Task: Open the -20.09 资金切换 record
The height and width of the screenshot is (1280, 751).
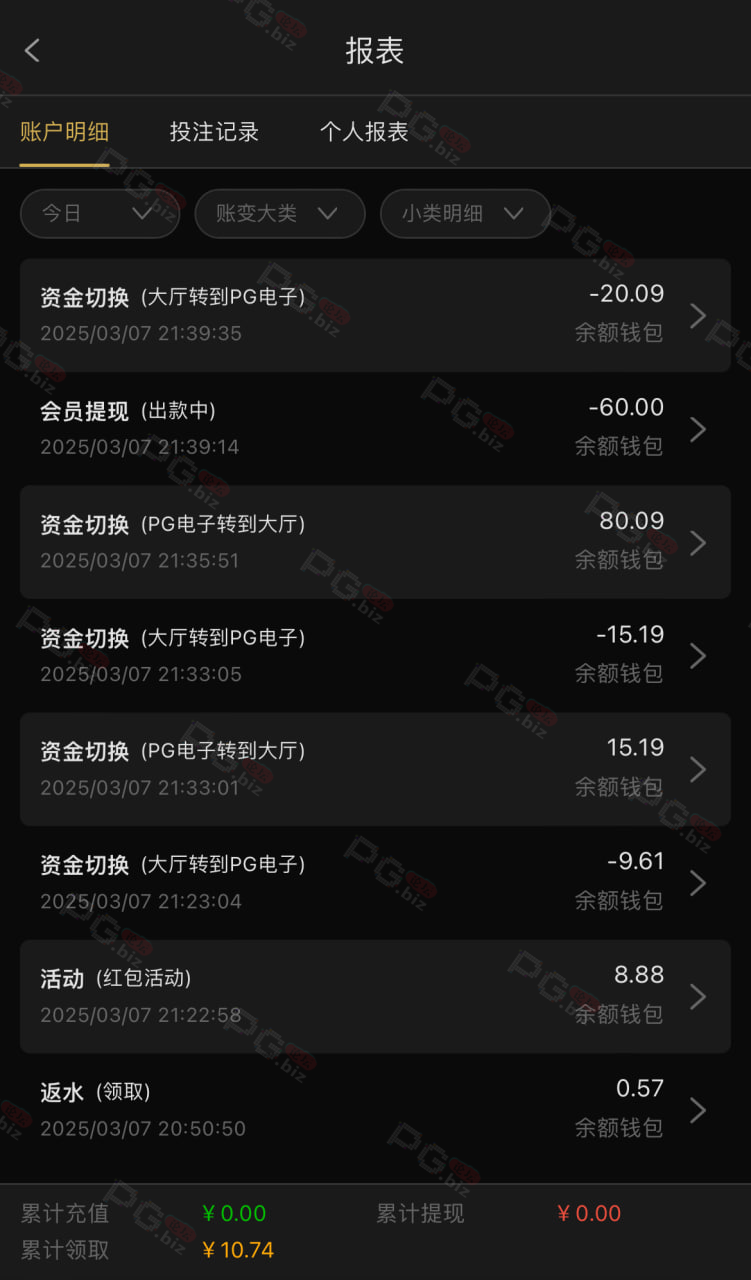Action: (375, 315)
